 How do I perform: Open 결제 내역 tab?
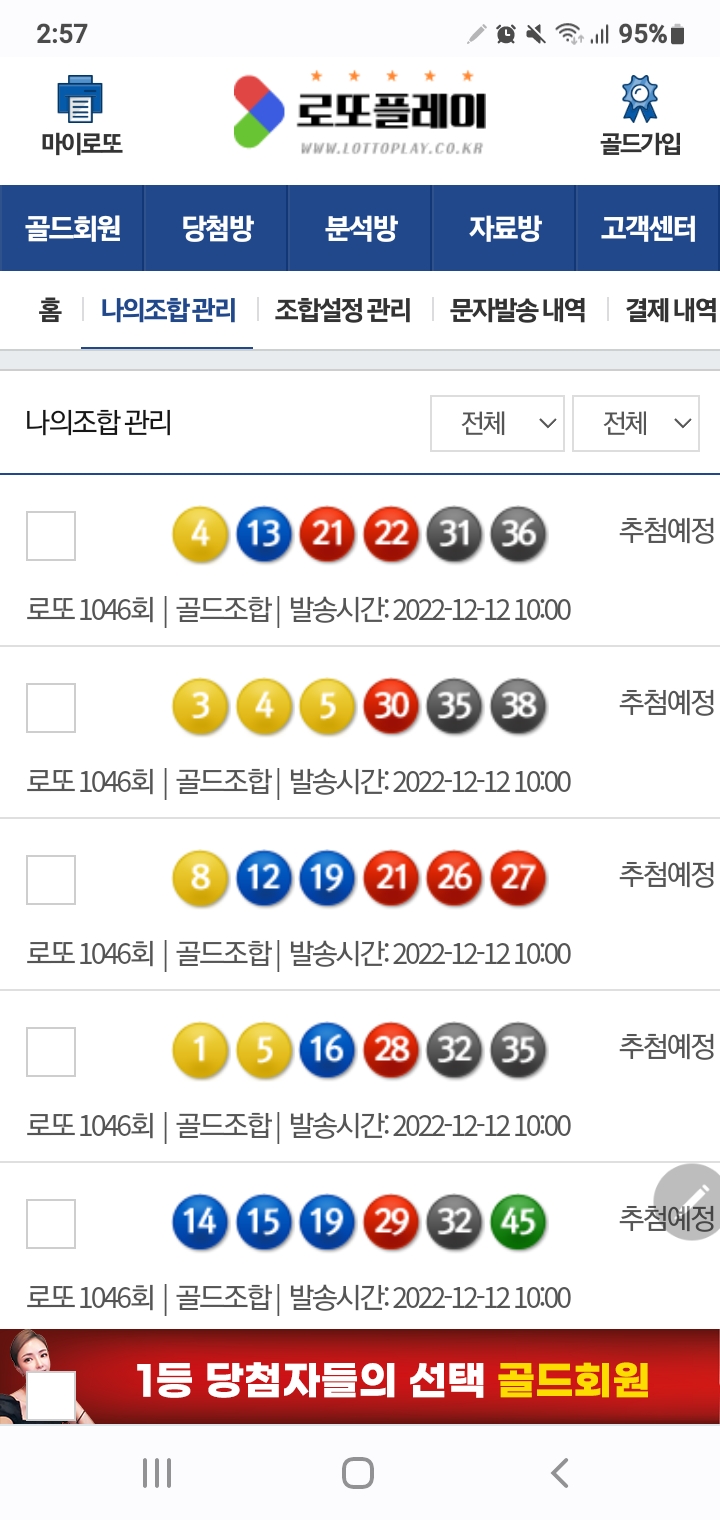(670, 310)
